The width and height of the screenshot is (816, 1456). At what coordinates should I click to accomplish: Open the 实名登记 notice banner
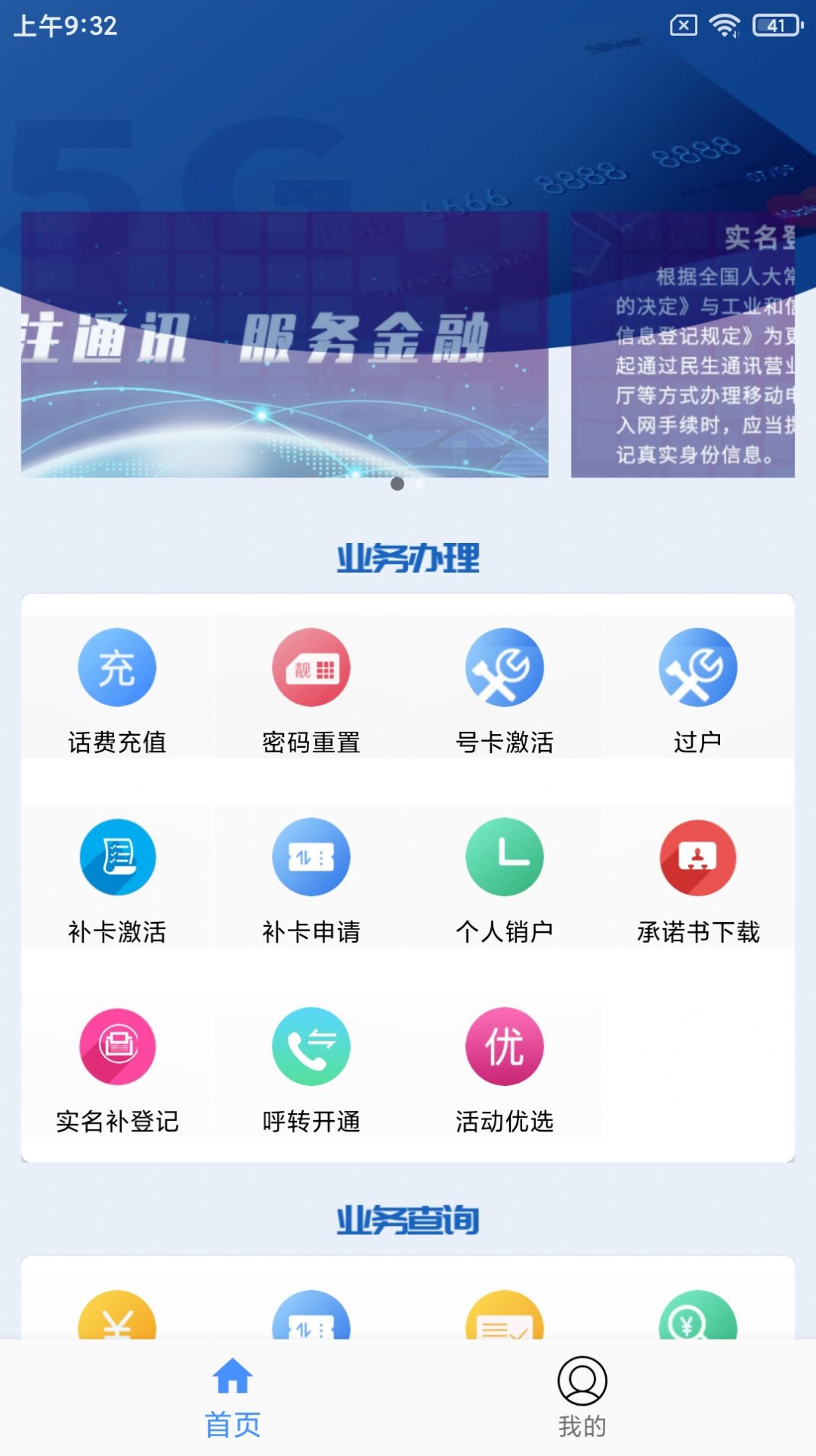coord(685,343)
